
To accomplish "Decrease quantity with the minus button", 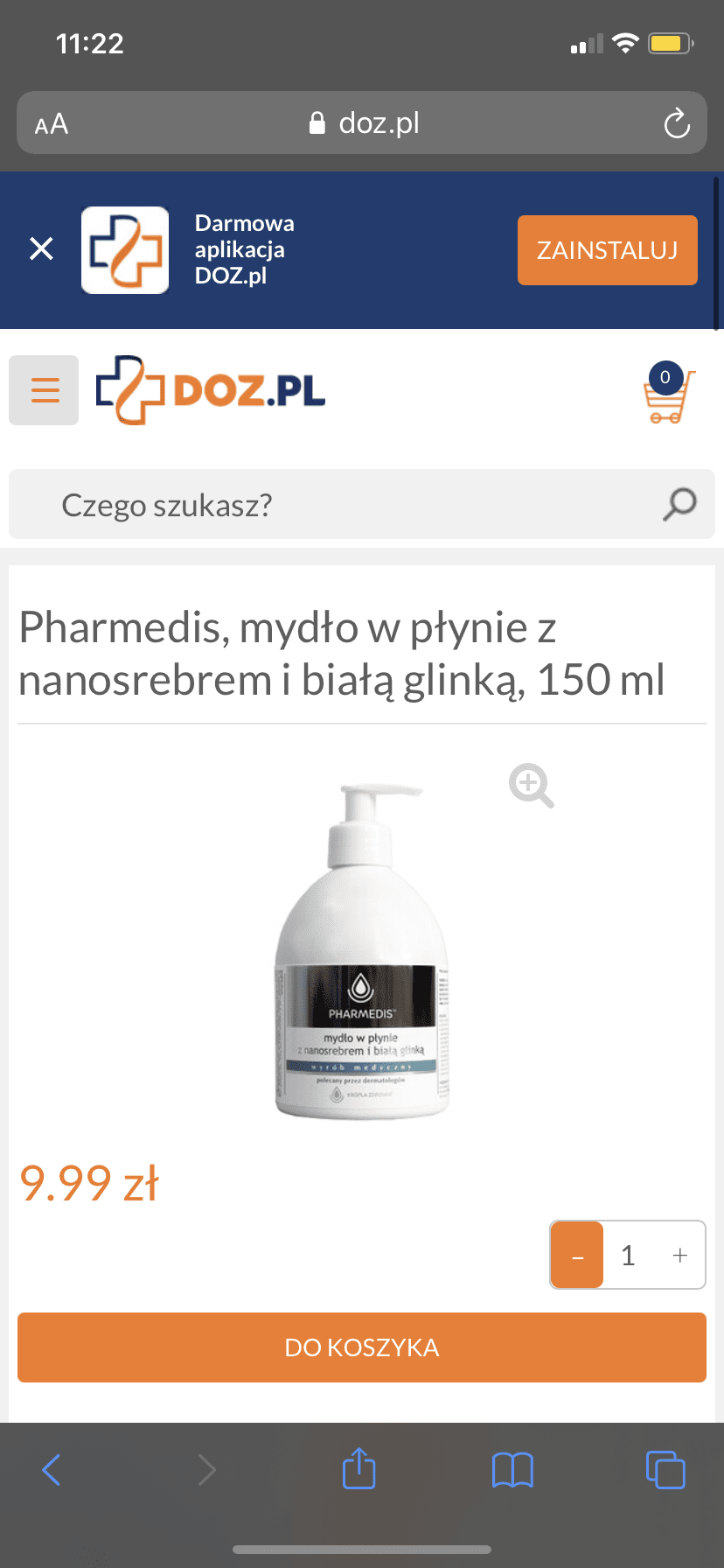I will pyautogui.click(x=577, y=1256).
